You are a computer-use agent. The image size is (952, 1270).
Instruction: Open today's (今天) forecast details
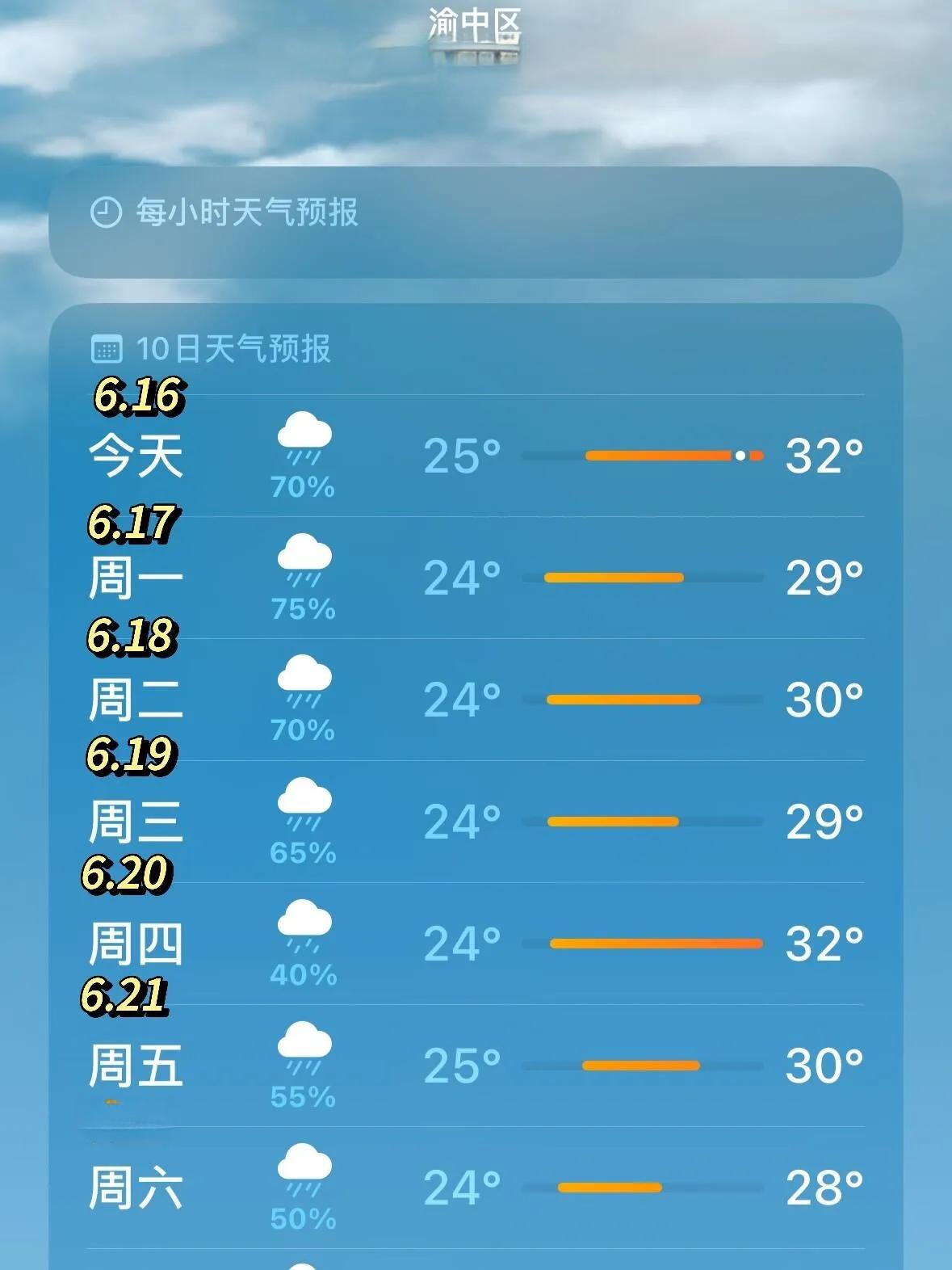[x=475, y=456]
